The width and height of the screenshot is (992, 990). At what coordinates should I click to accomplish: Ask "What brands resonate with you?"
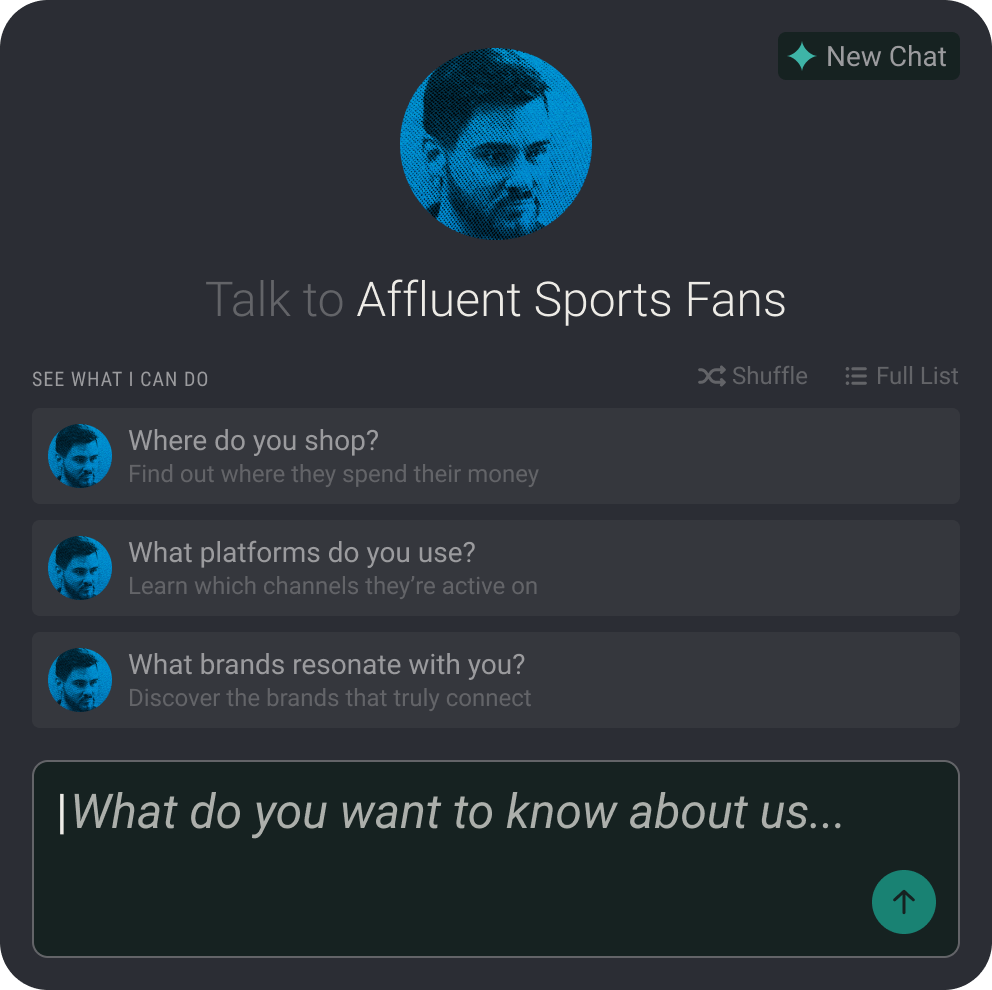coord(495,680)
